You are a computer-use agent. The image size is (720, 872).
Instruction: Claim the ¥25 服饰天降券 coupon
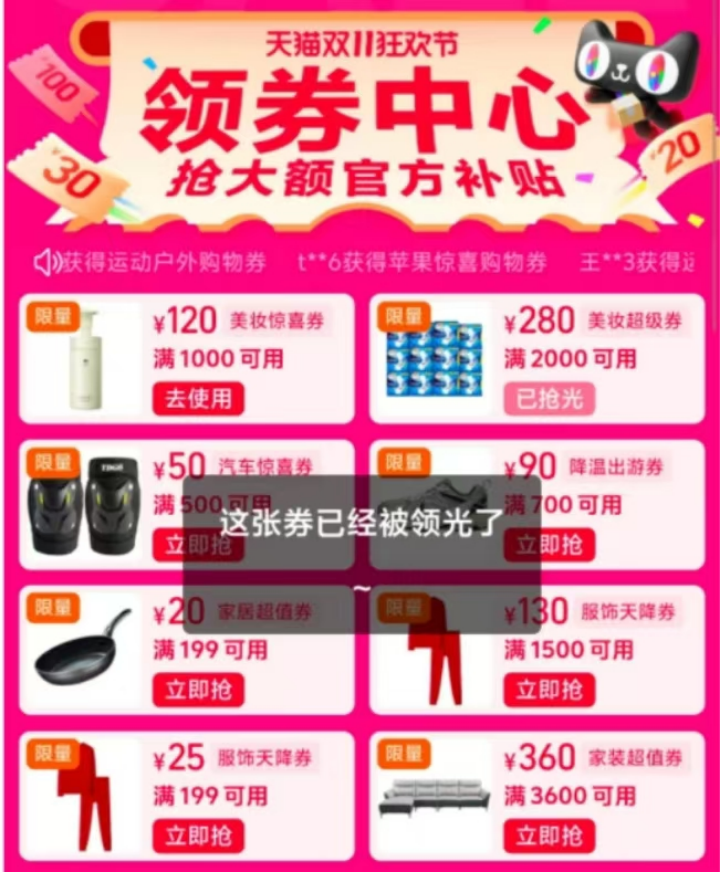pyautogui.click(x=198, y=835)
